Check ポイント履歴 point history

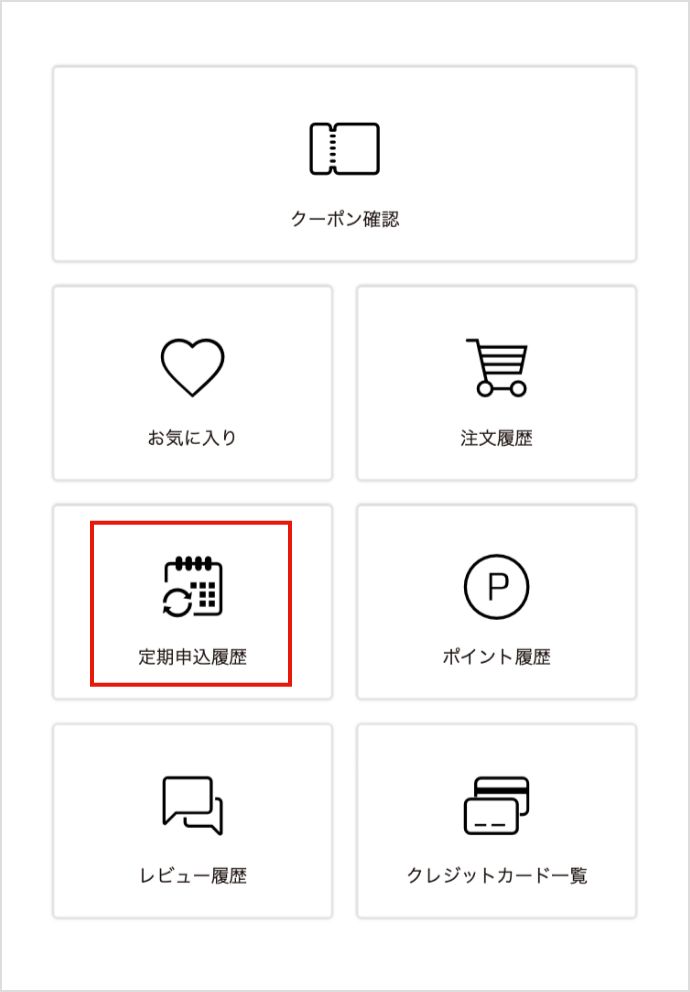coord(496,603)
